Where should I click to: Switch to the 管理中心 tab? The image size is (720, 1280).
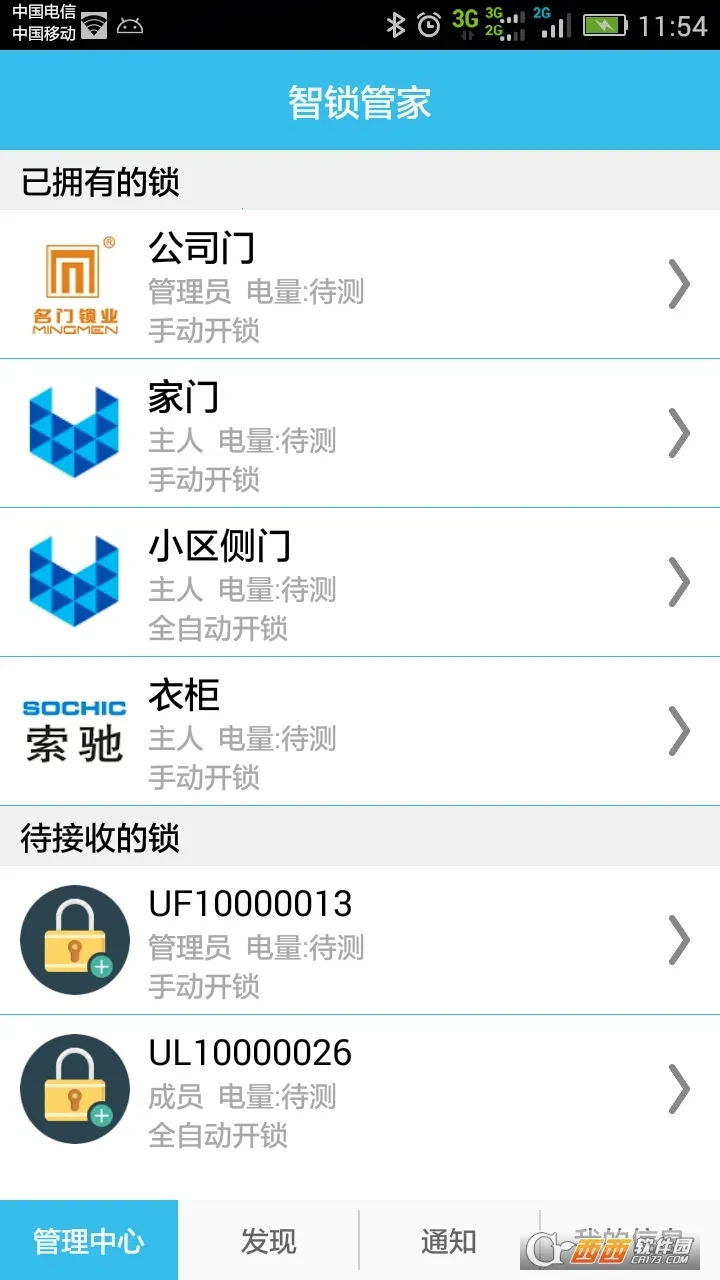[89, 1241]
